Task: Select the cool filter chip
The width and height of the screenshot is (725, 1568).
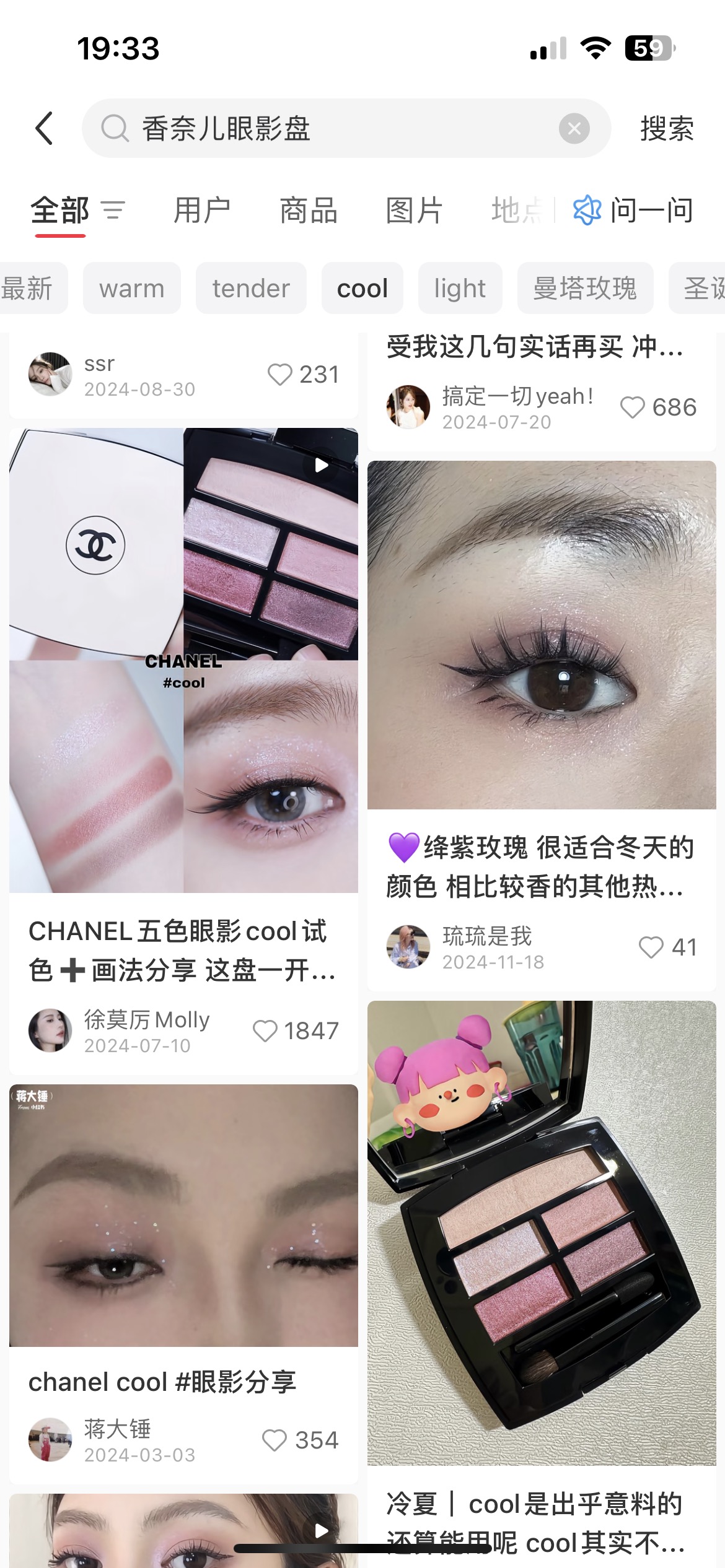Action: point(362,289)
